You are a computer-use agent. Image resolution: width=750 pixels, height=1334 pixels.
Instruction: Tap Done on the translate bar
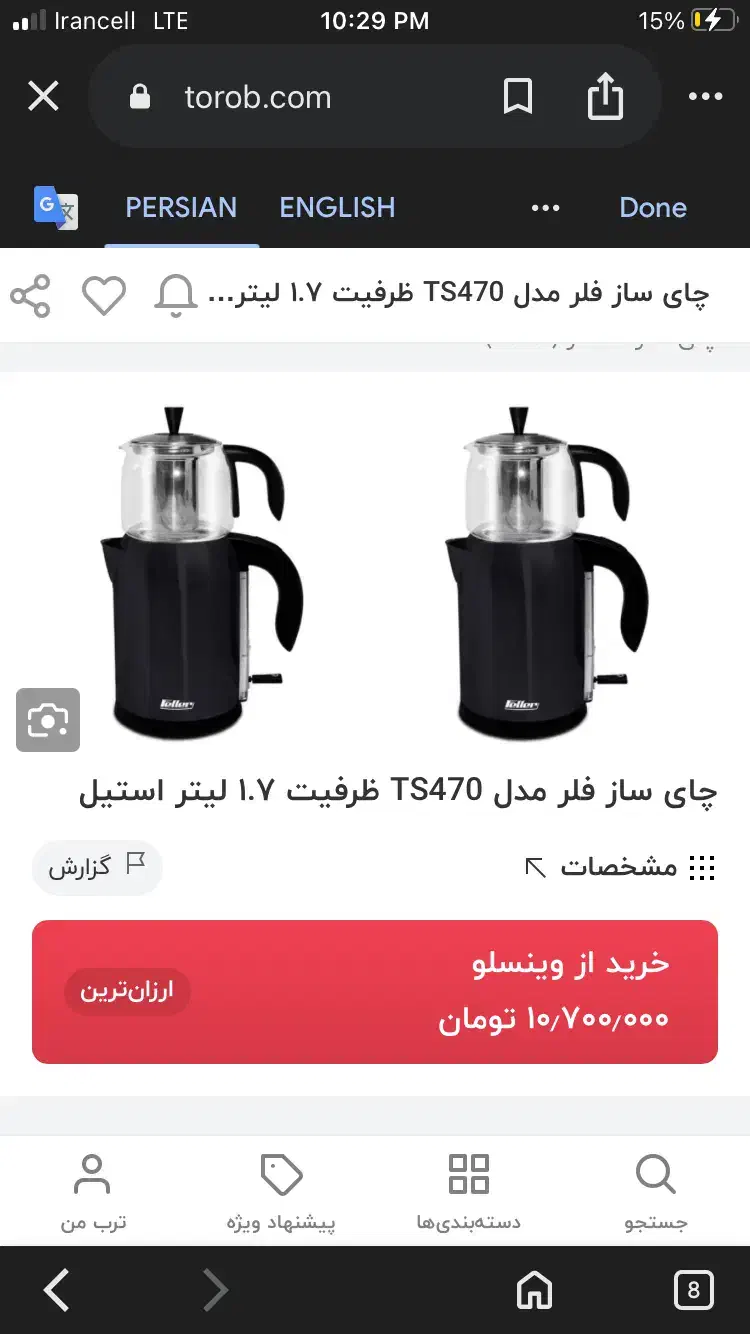coord(653,208)
